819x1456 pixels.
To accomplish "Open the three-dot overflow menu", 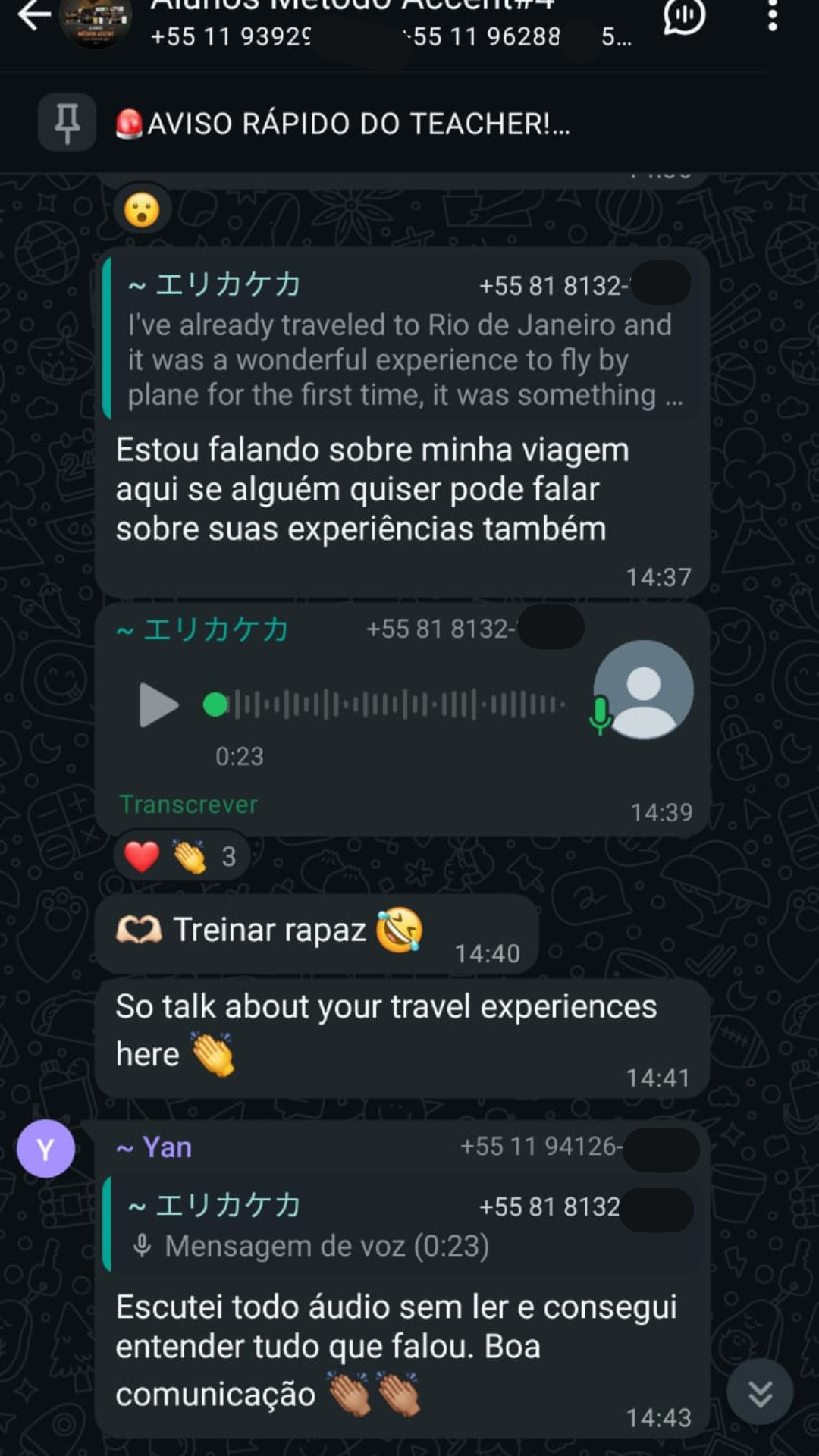I will click(772, 15).
